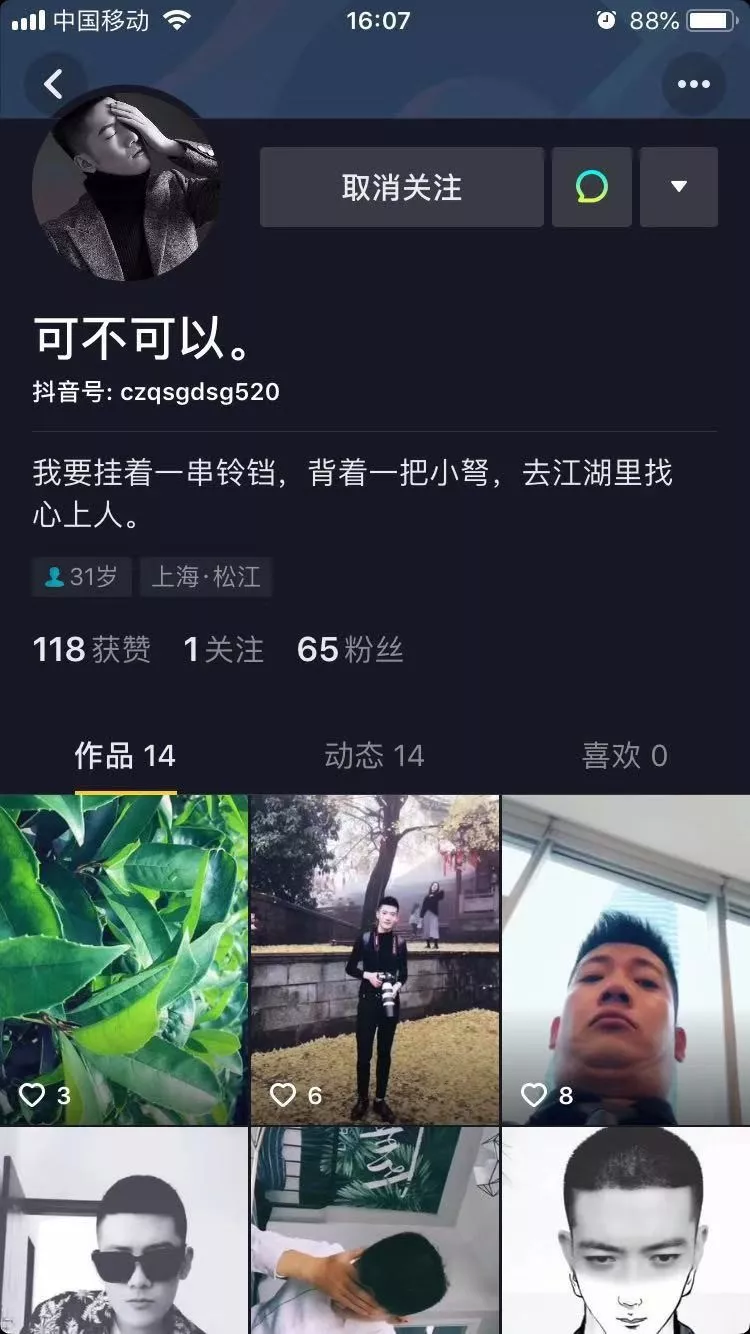Open the green leaves video with 3 likes
750x1334 pixels.
pos(124,960)
